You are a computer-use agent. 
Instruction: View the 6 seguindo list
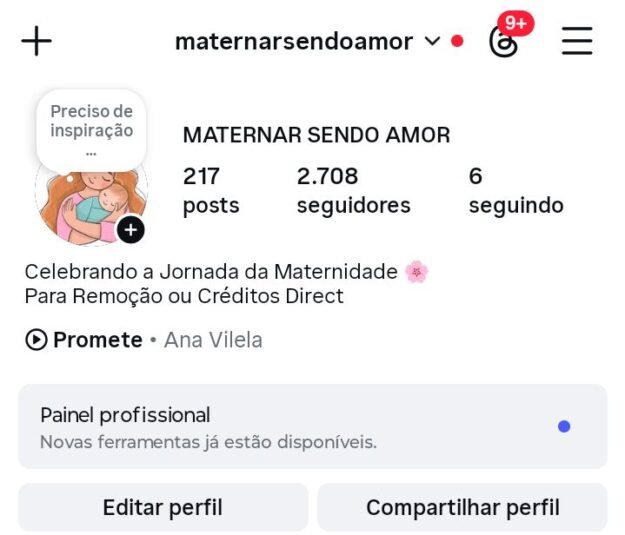(515, 191)
